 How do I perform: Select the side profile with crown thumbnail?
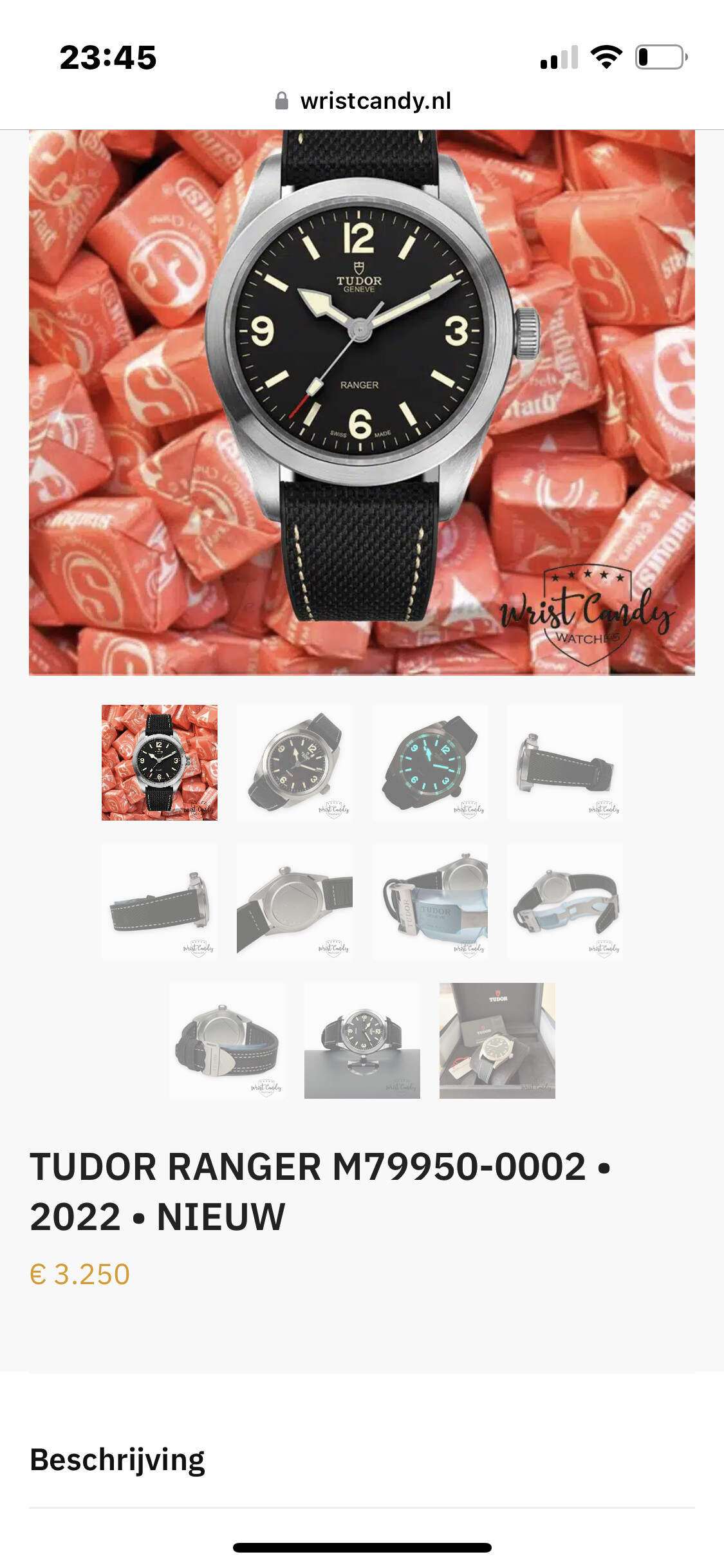[565, 763]
